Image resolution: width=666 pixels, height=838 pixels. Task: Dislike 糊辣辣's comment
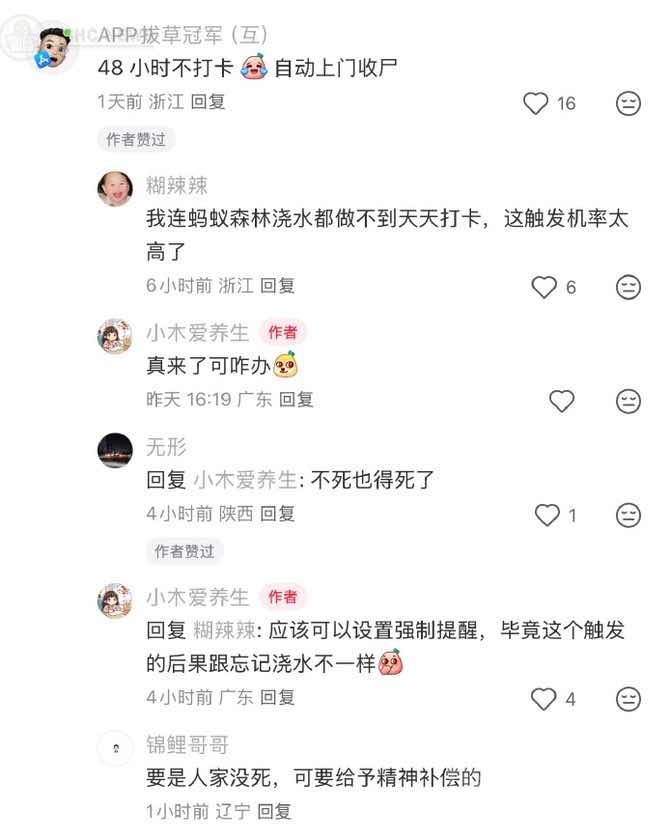[x=628, y=287]
